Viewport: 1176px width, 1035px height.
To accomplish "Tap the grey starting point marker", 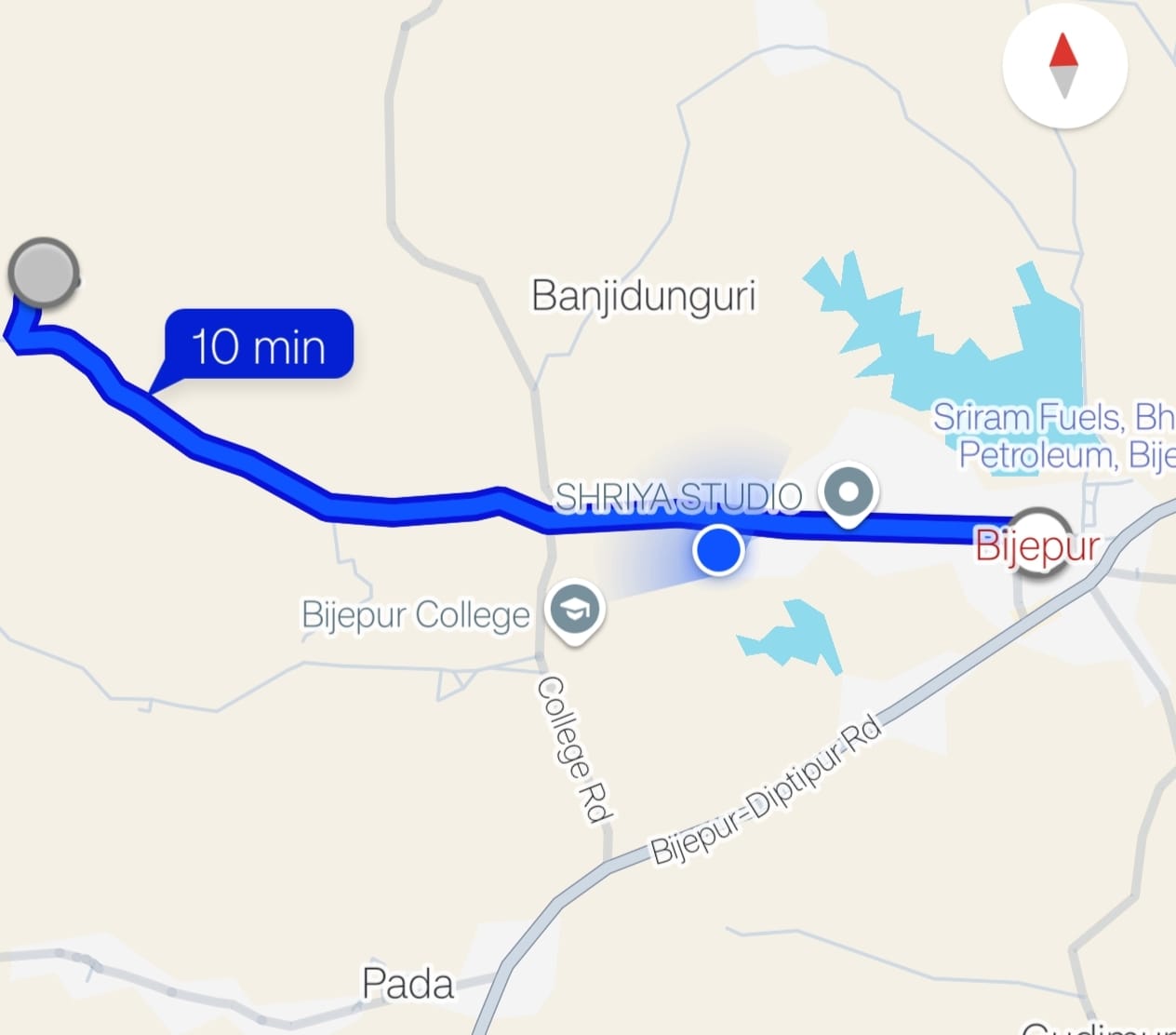I will click(x=43, y=273).
